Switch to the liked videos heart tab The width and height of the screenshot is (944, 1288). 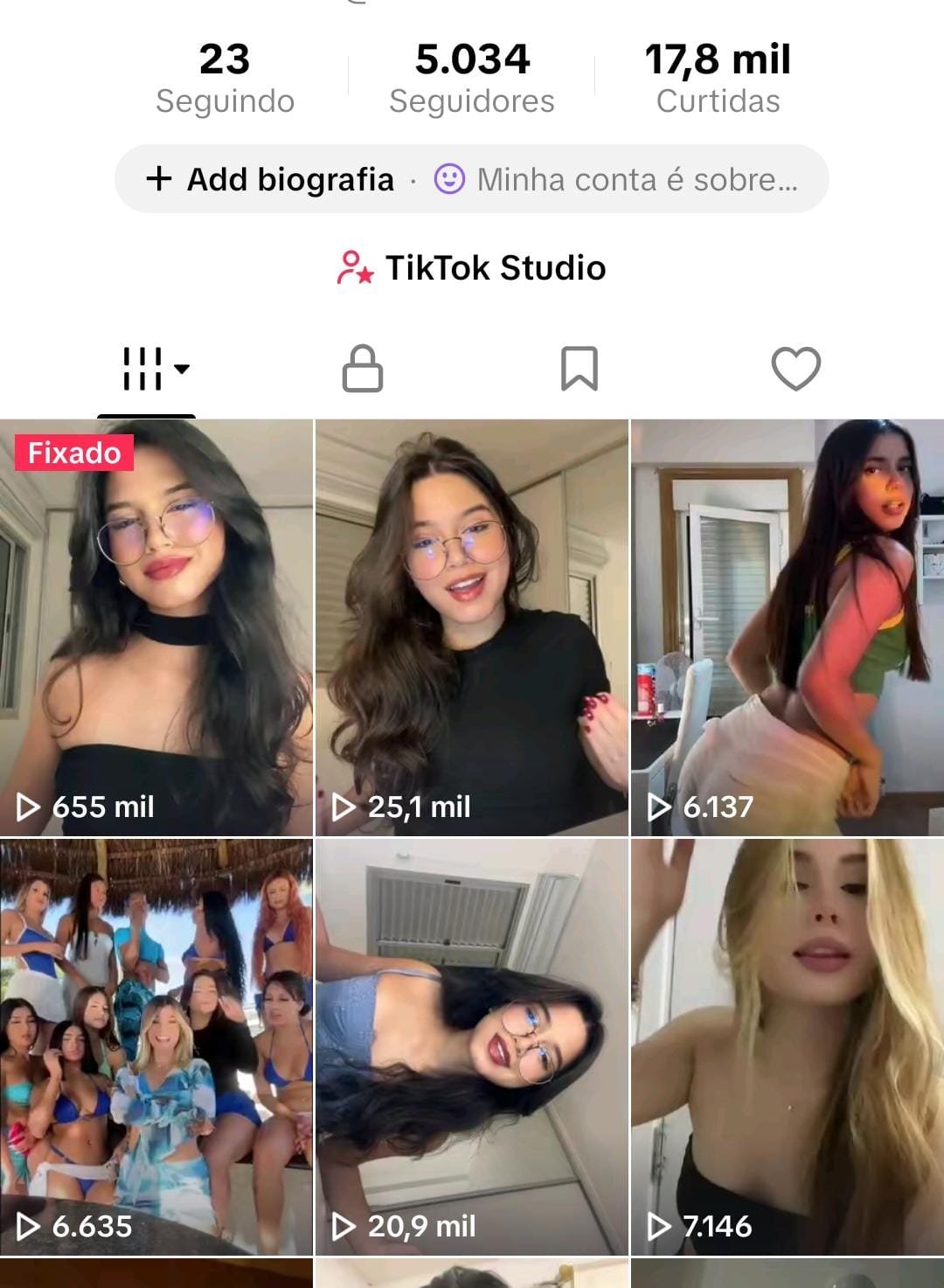coord(795,369)
